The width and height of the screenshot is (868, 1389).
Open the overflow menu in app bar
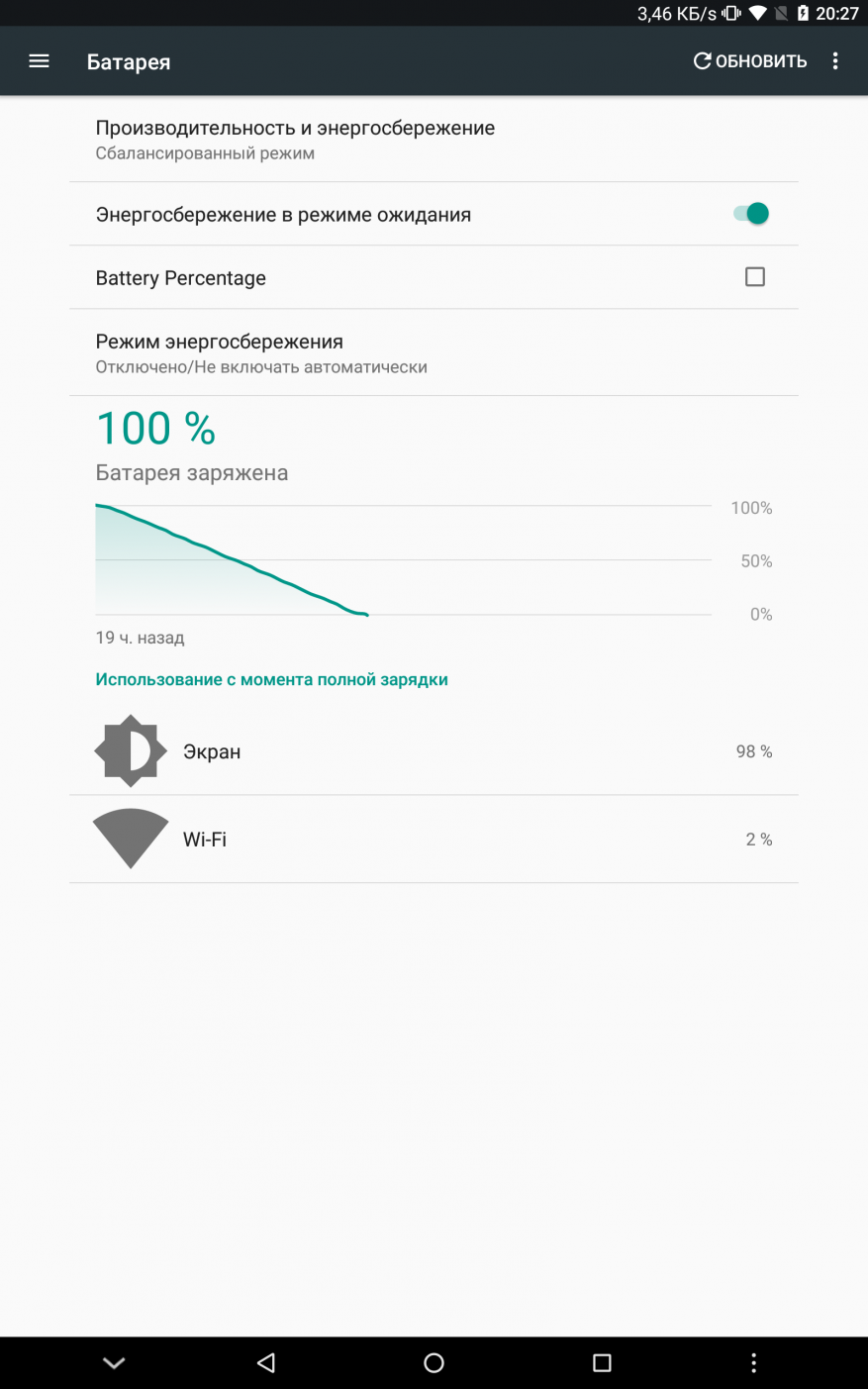click(835, 61)
